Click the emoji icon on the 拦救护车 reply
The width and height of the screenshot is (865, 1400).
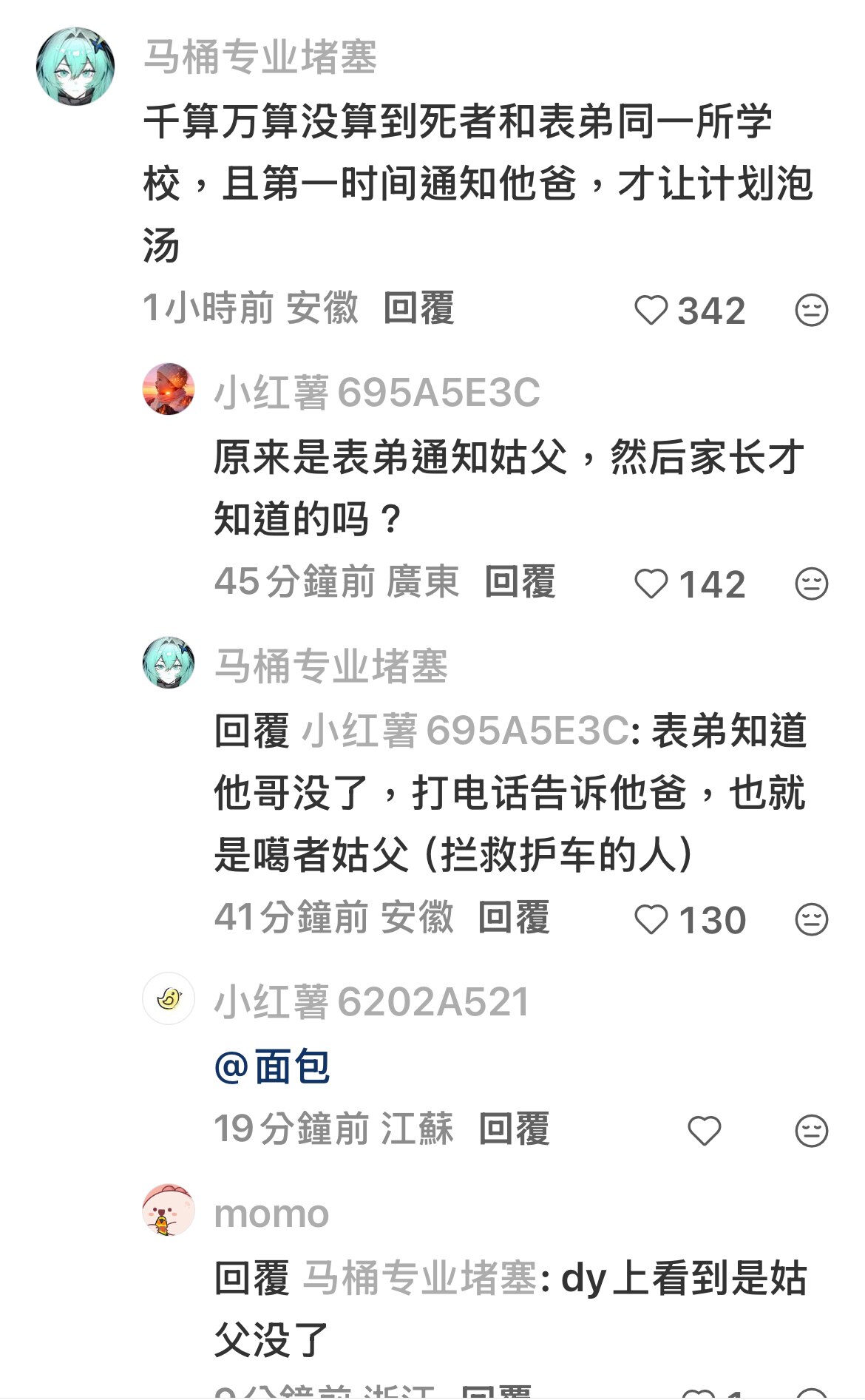pos(811,919)
